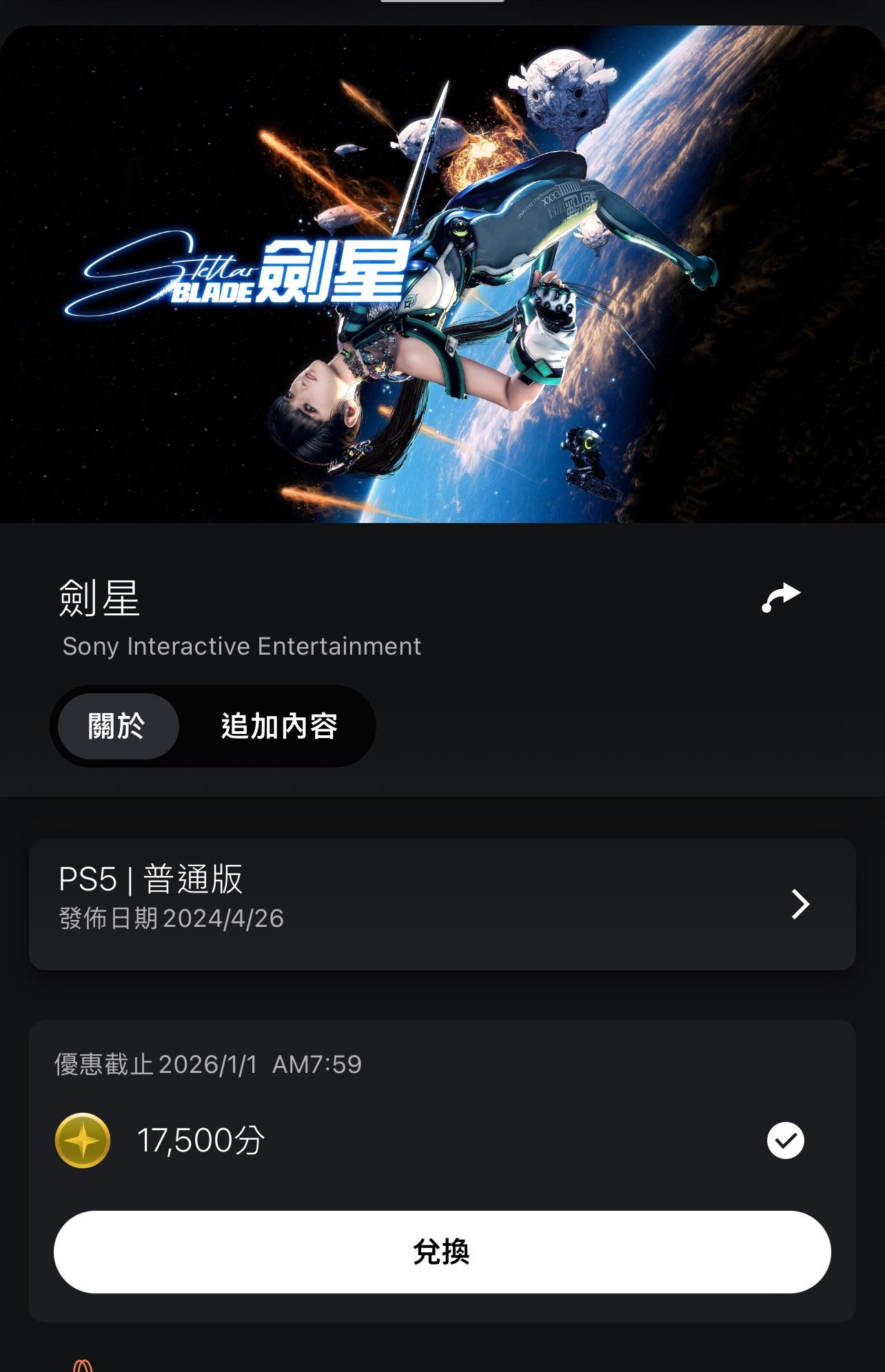Select the 17,500分 points option
Viewport: 885px width, 1372px height.
tap(785, 1140)
